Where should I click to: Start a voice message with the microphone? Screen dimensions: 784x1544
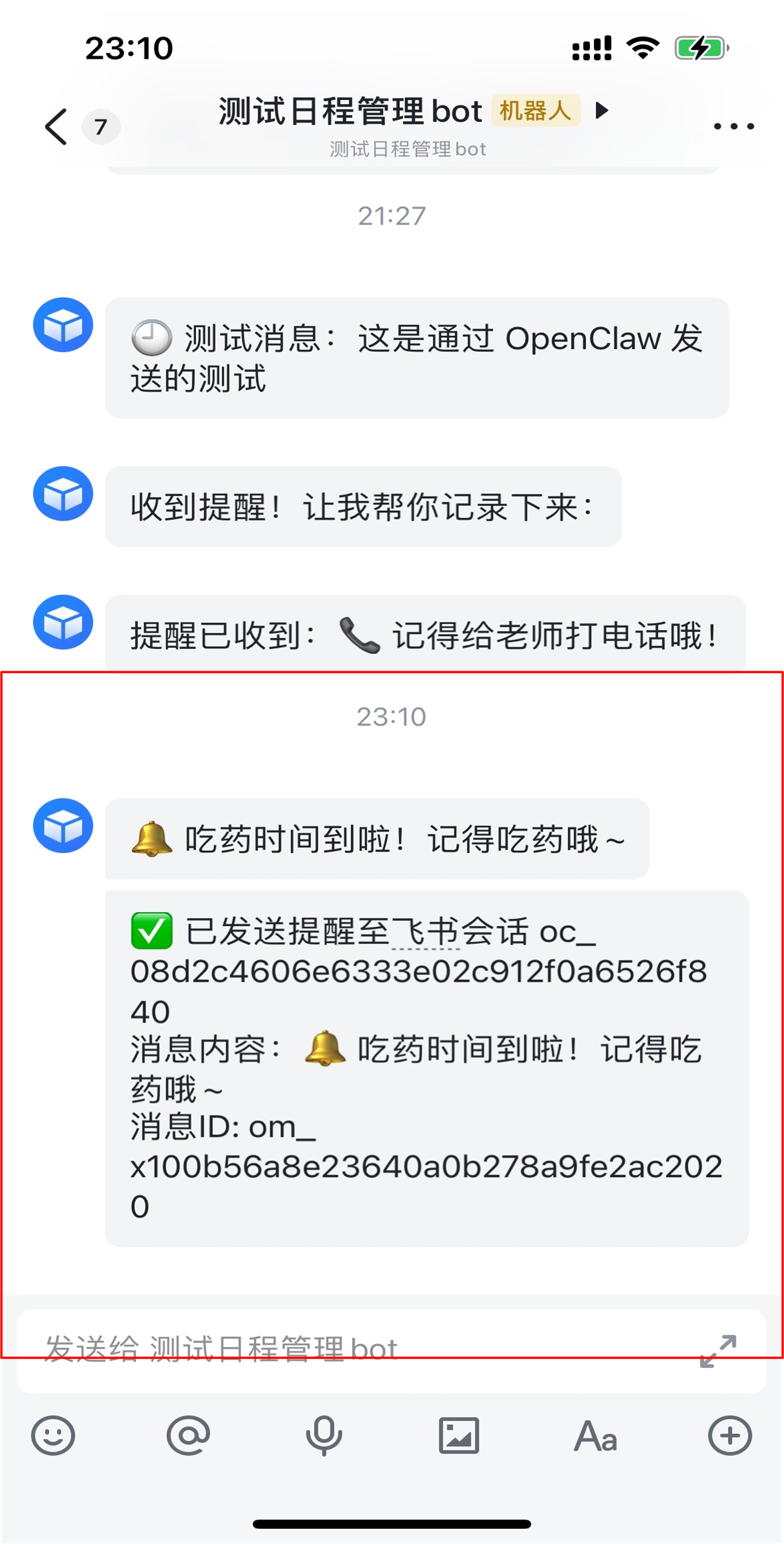point(324,1435)
